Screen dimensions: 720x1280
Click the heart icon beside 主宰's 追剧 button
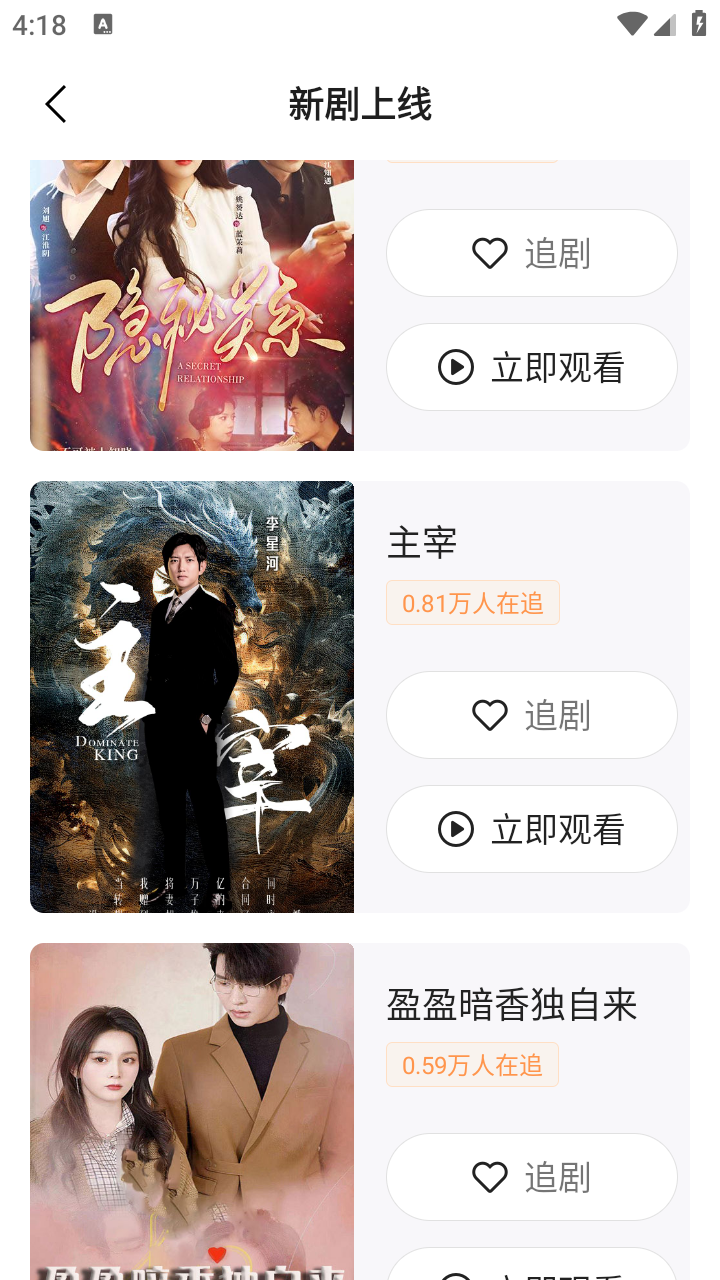coord(489,715)
